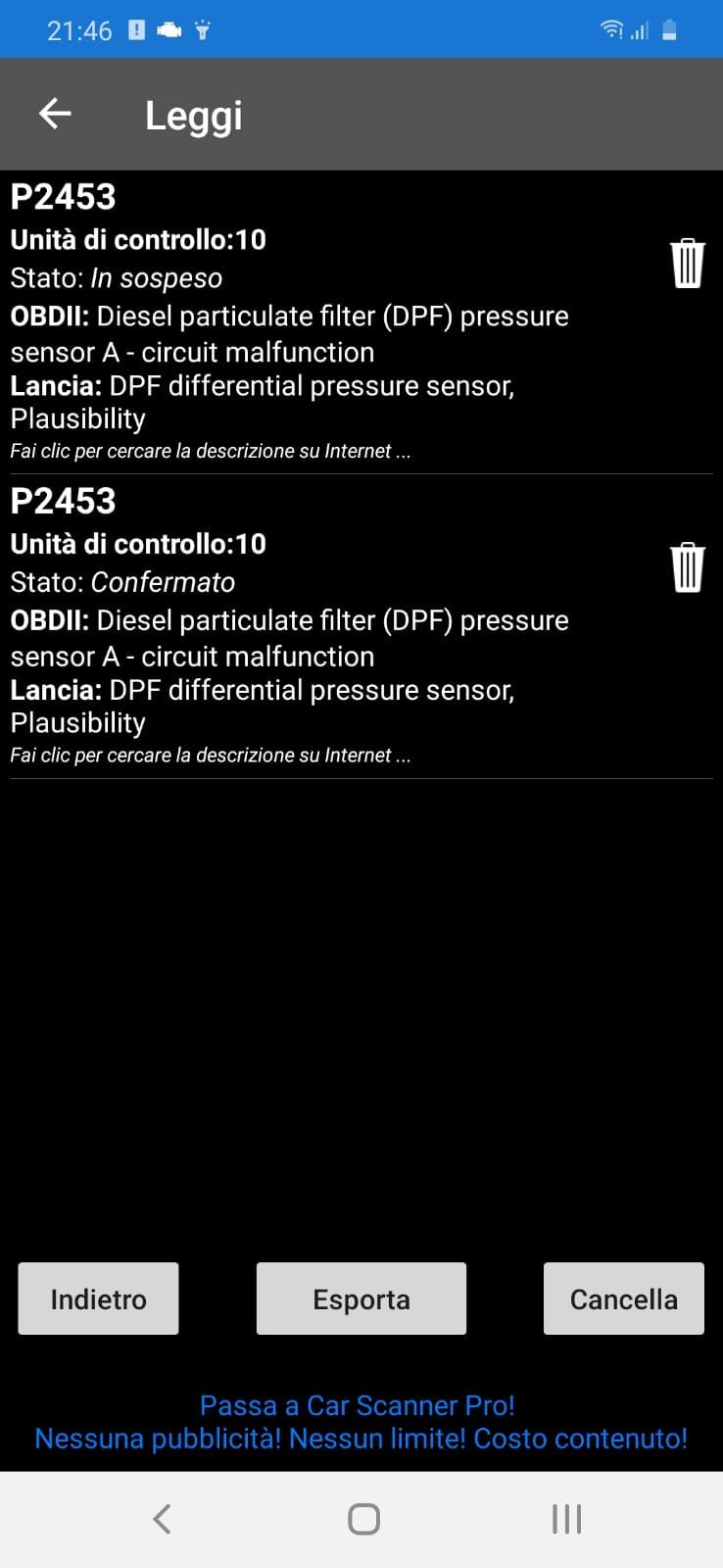Open the system recent apps view
This screenshot has height=1568, width=723.
pyautogui.click(x=566, y=1519)
